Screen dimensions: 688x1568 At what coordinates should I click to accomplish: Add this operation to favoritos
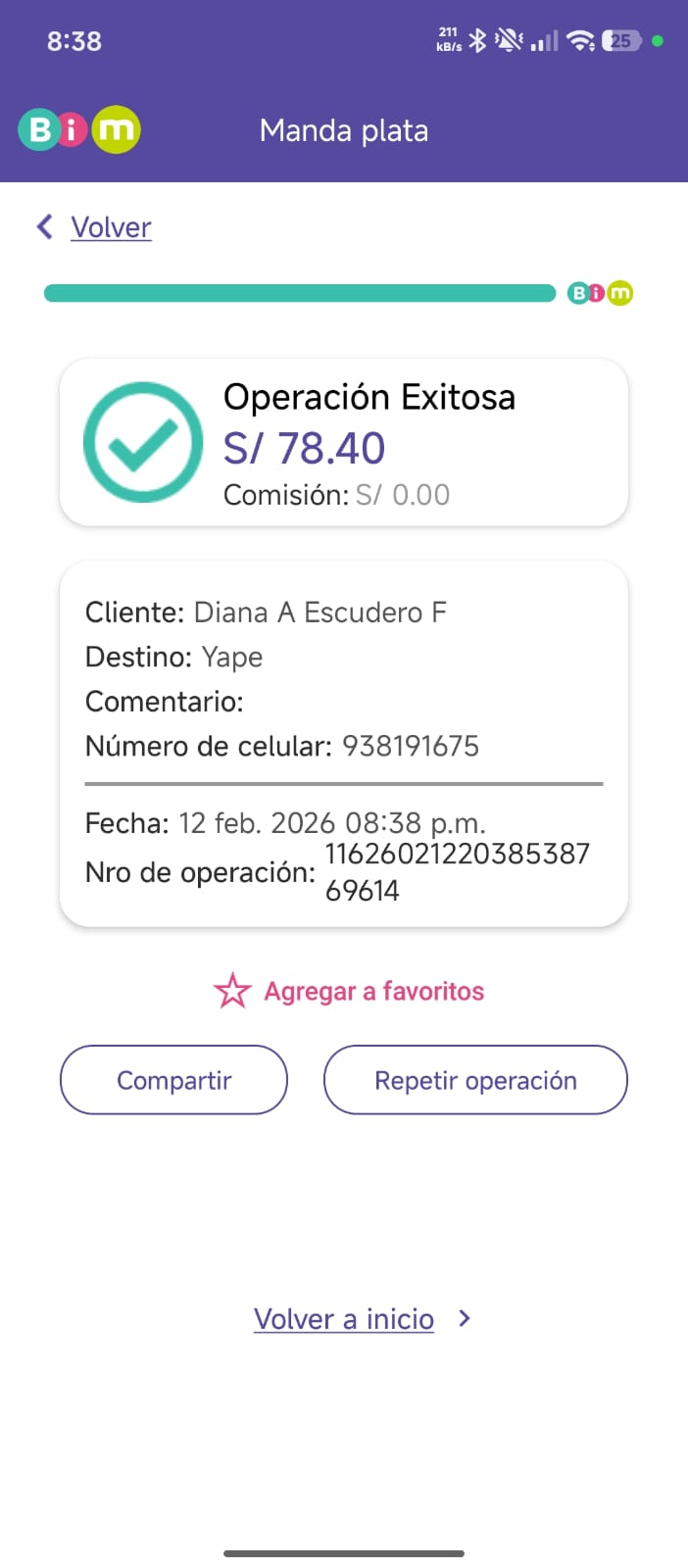tap(350, 991)
